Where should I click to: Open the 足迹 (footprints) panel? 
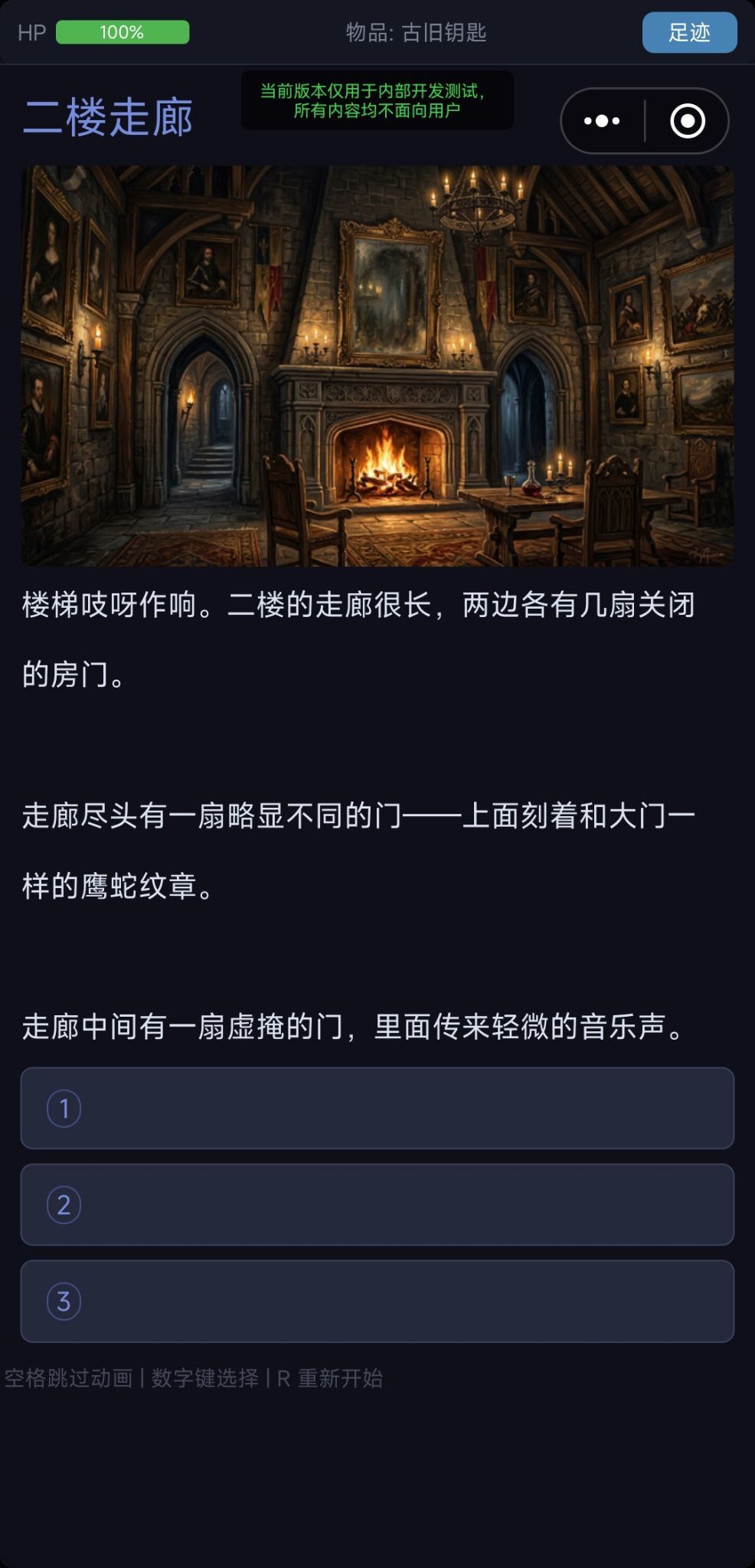click(x=688, y=33)
